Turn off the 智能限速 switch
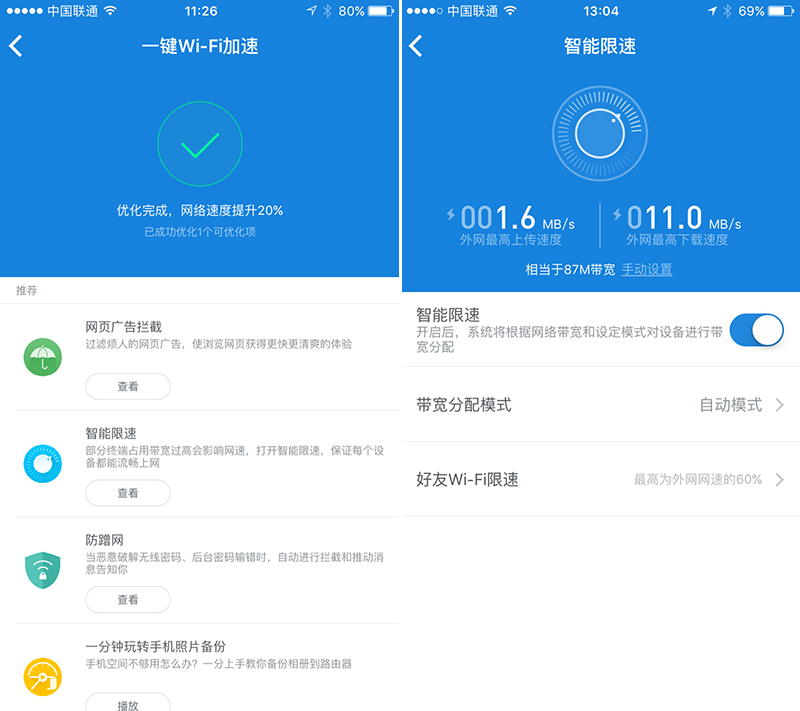The image size is (800, 711). tap(756, 330)
